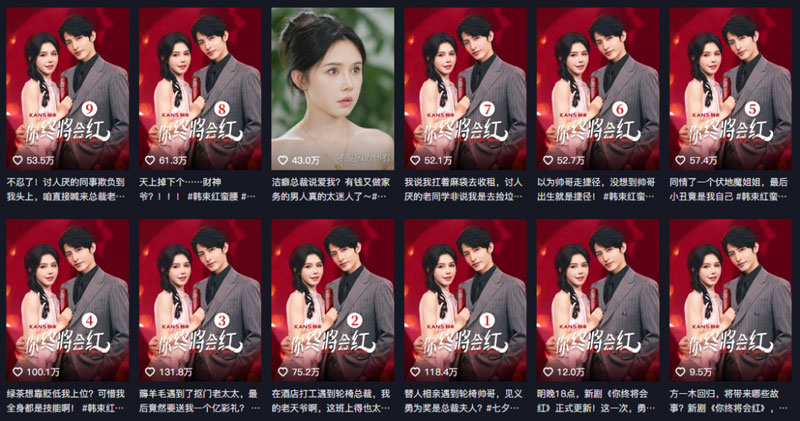This screenshot has width=800, height=421.
Task: Watch episode 7 with 52.1万 likes
Action: [x=464, y=88]
